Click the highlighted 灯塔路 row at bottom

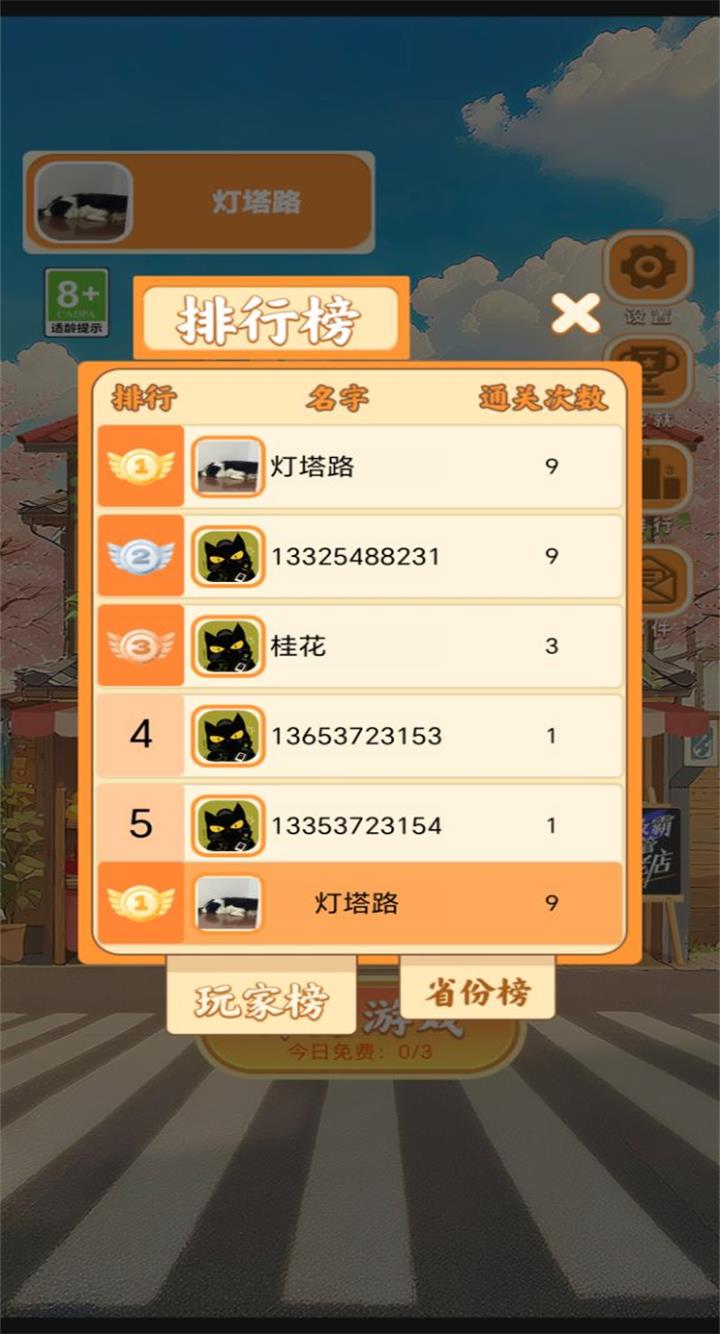coord(360,903)
